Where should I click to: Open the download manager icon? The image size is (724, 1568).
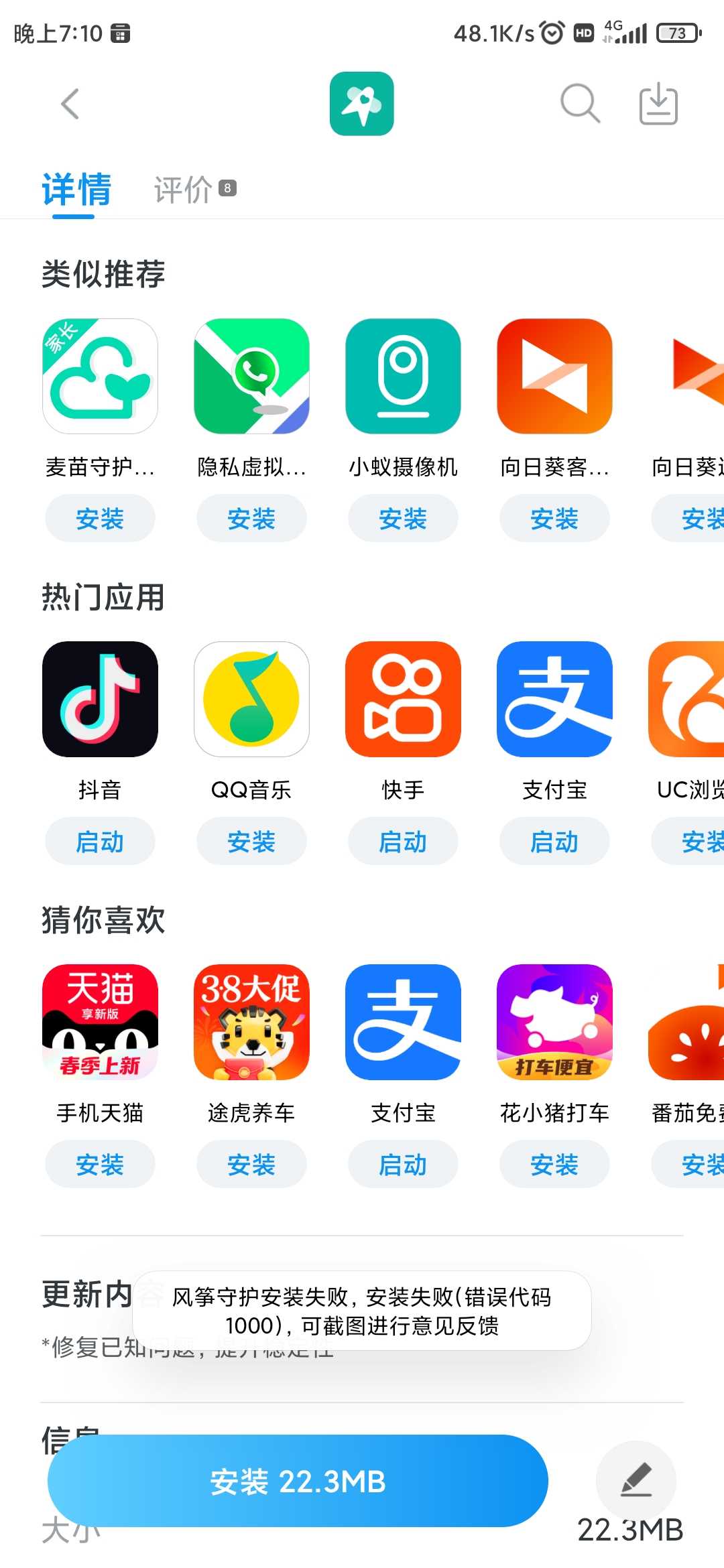658,104
